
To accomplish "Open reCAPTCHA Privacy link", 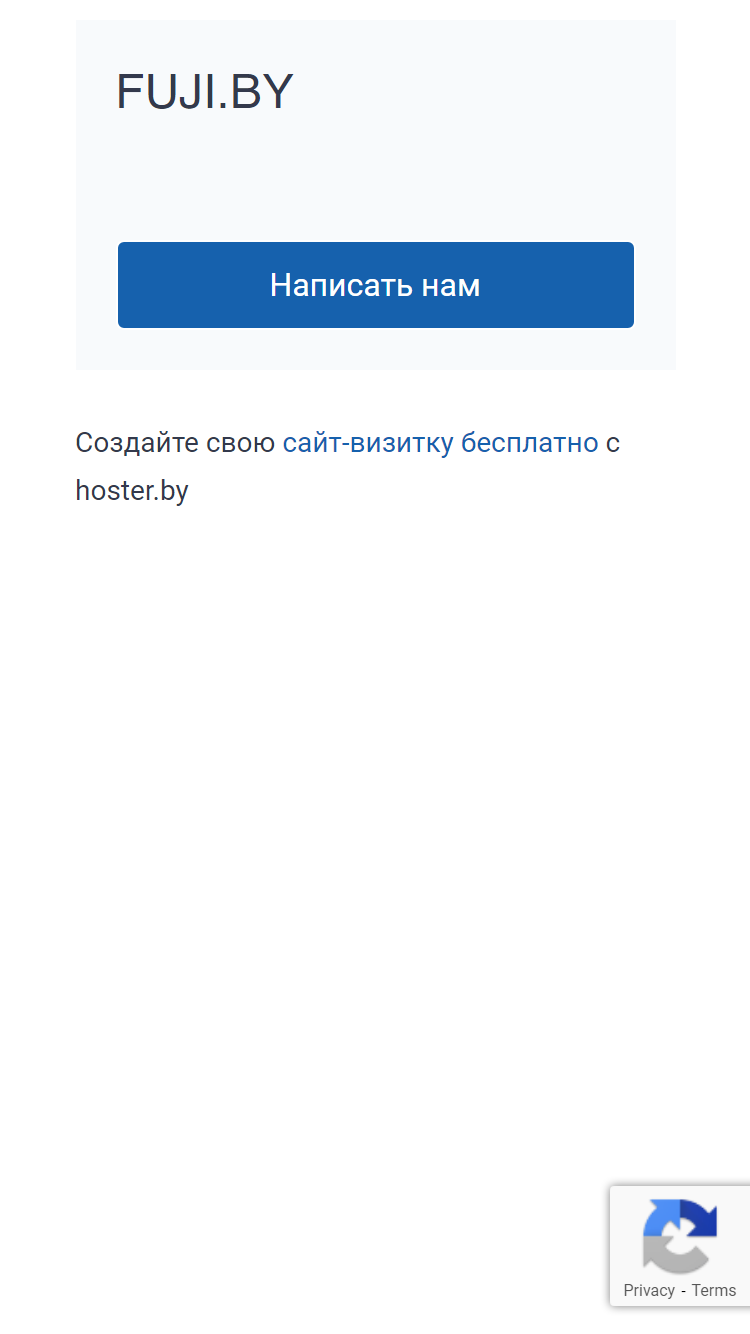I will click(649, 1290).
